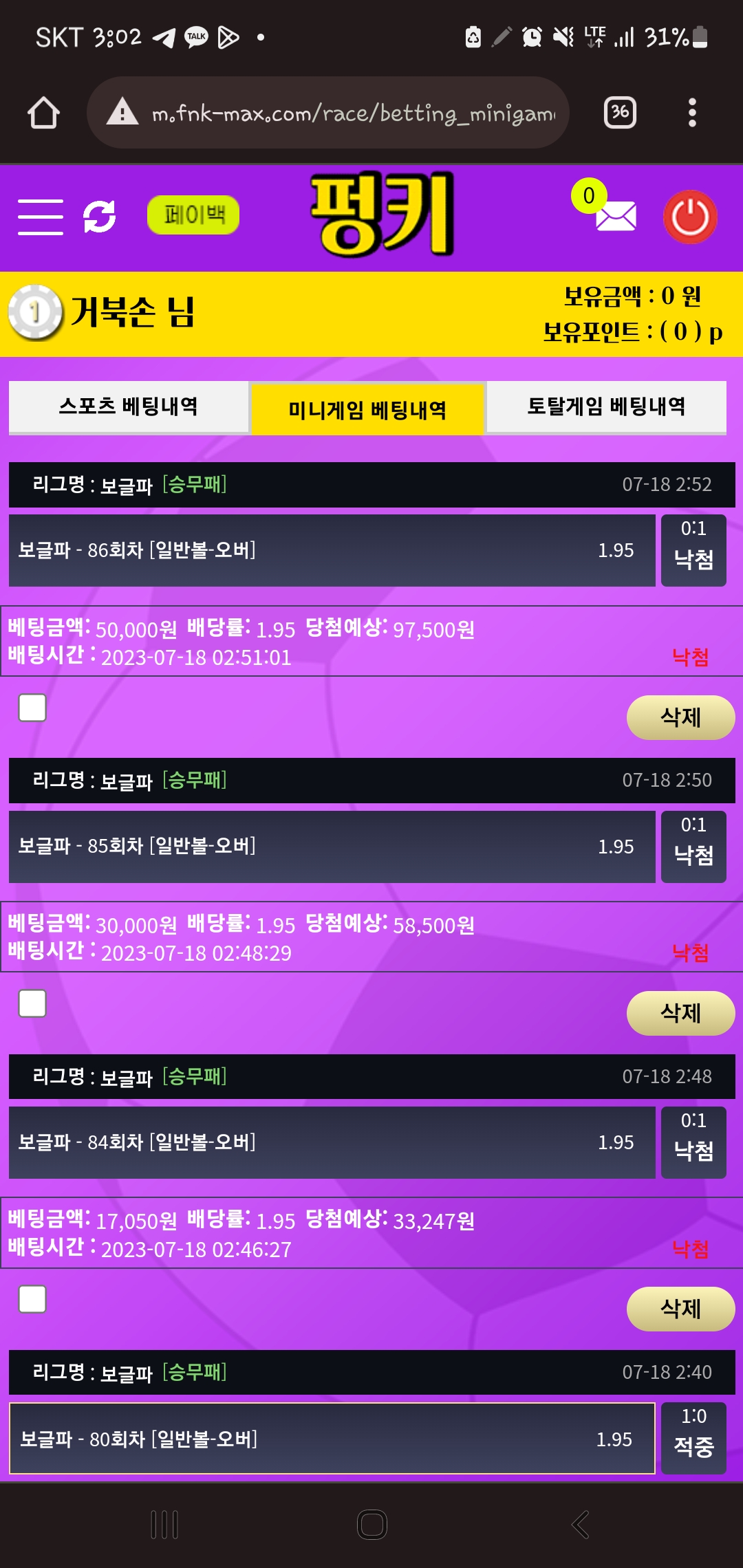Delete the 84회차 bet record
This screenshot has width=743, height=1568.
680,1309
